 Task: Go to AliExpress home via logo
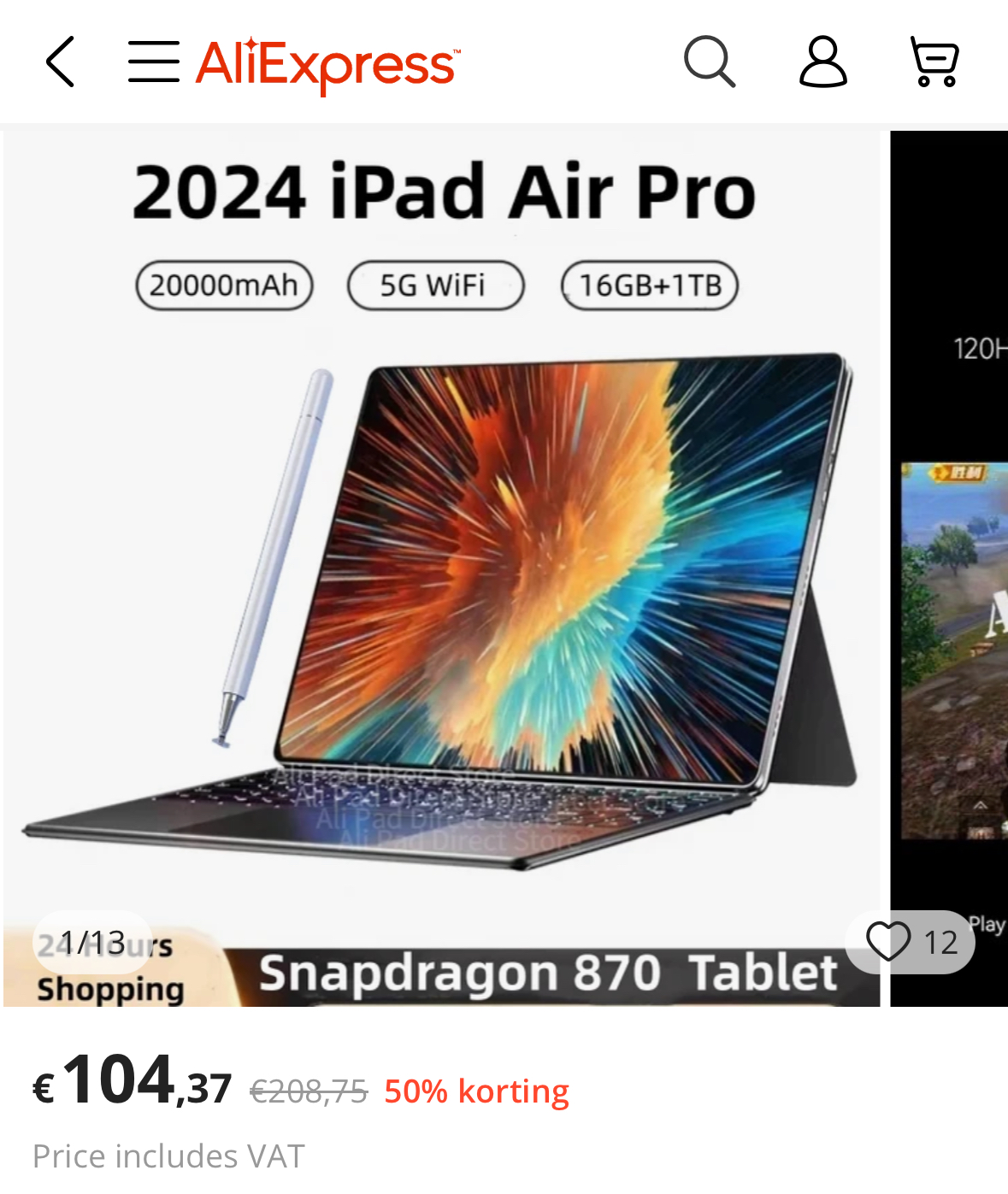327,64
